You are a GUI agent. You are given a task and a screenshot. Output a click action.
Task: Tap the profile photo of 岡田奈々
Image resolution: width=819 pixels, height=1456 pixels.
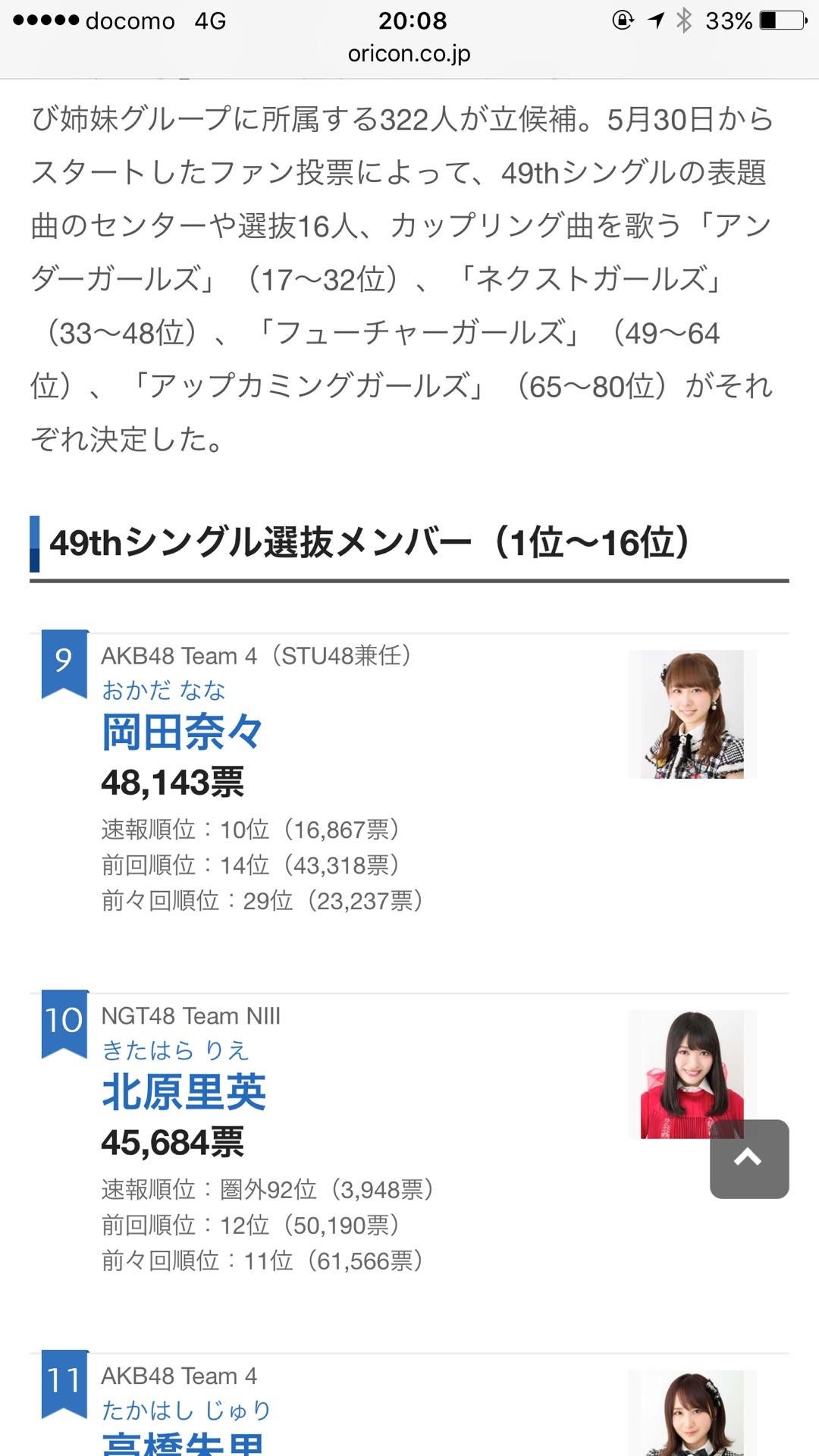(692, 714)
